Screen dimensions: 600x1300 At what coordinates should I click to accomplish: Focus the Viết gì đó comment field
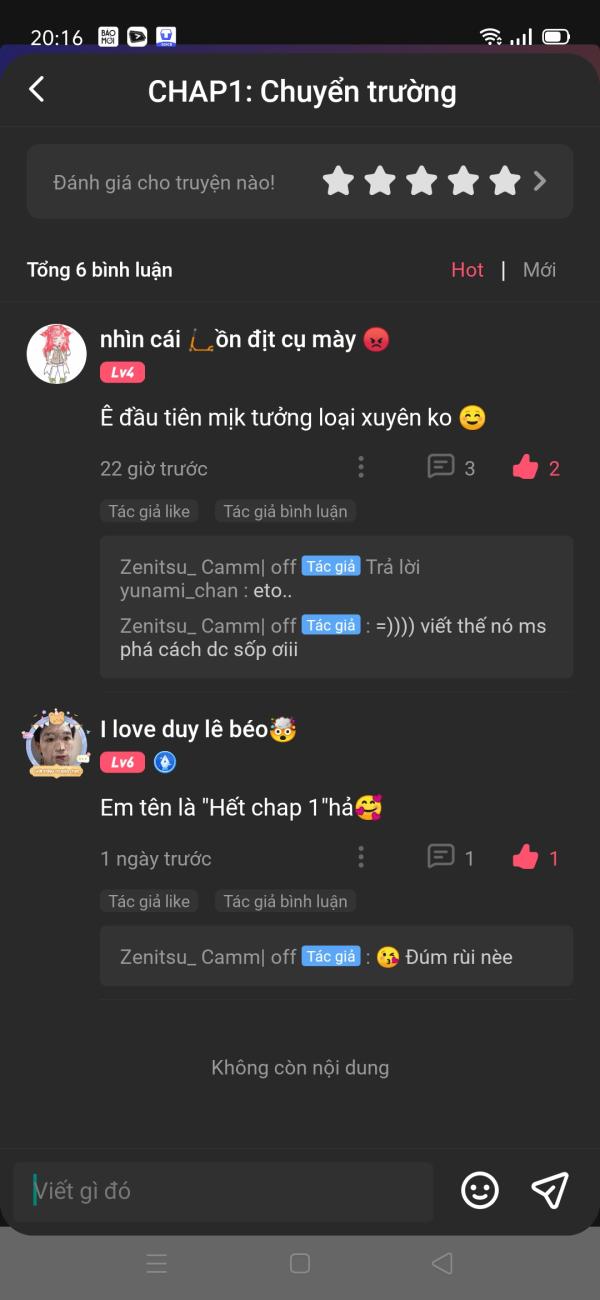pos(223,1191)
